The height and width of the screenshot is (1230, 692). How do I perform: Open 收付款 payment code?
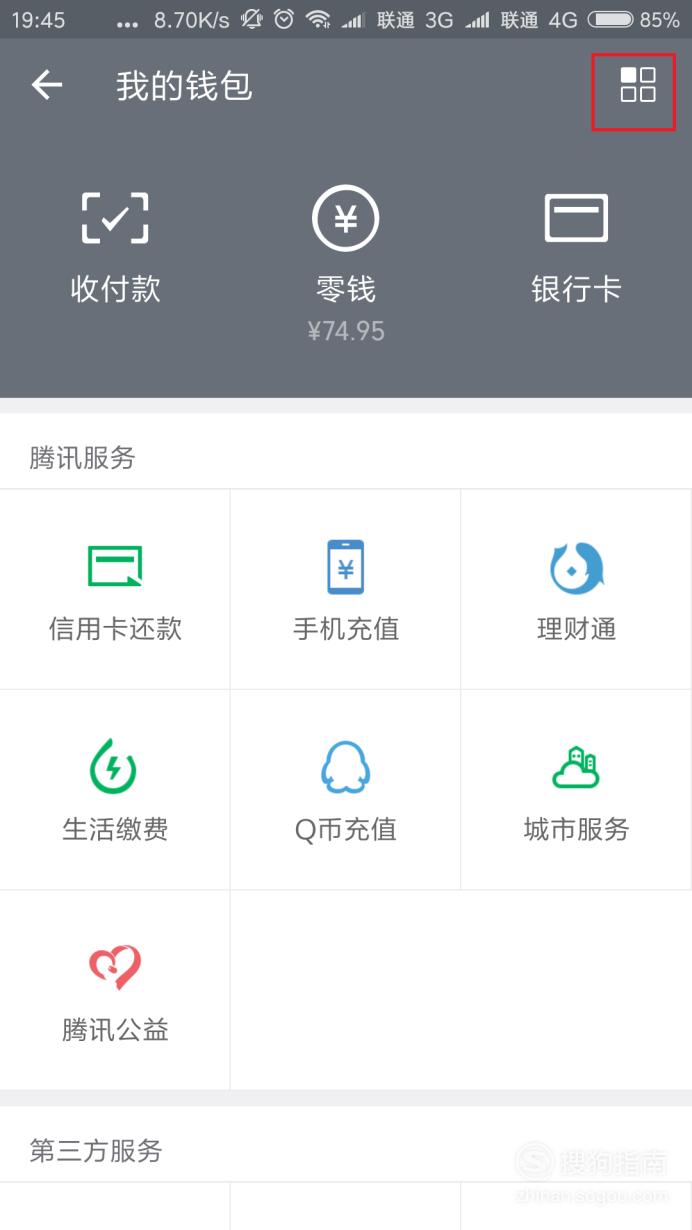point(115,248)
